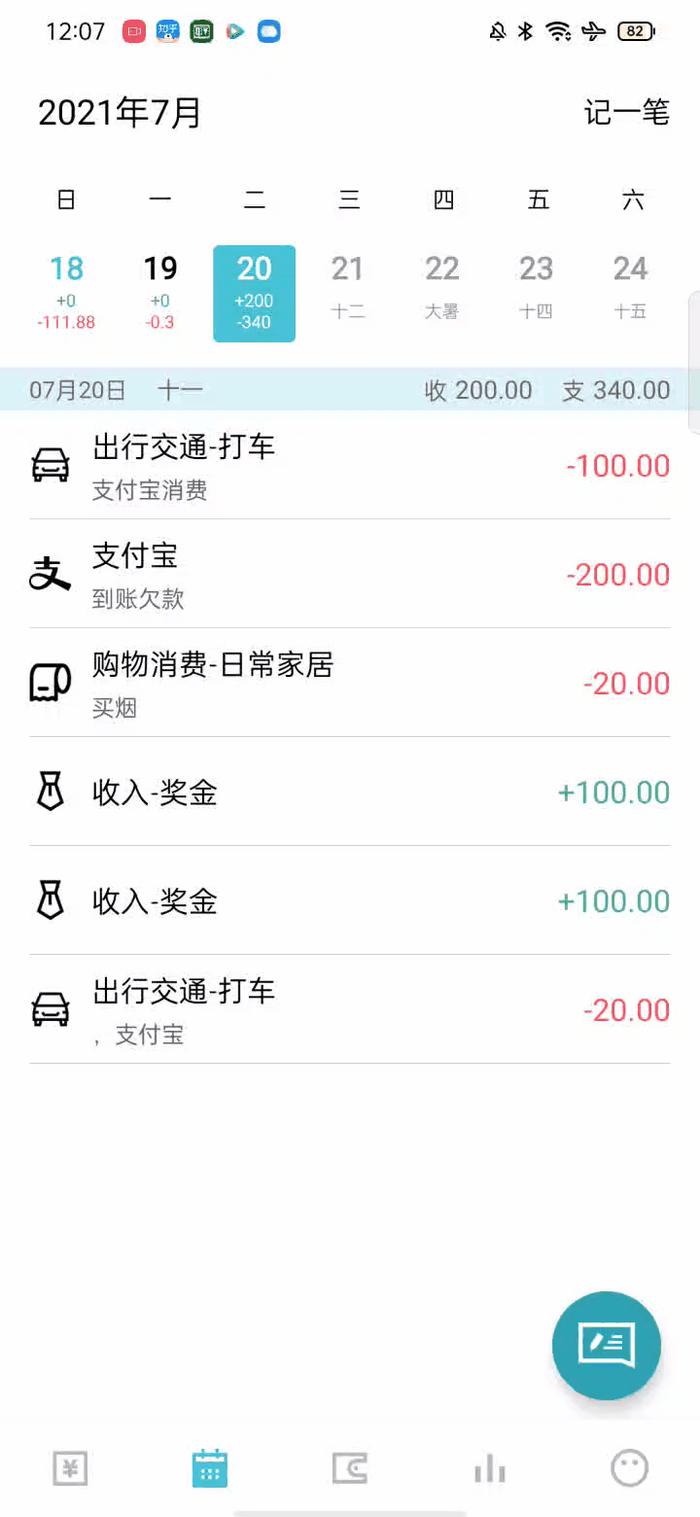This screenshot has height=1517, width=700.
Task: Open the bar chart statistics tab
Action: [x=490, y=1469]
